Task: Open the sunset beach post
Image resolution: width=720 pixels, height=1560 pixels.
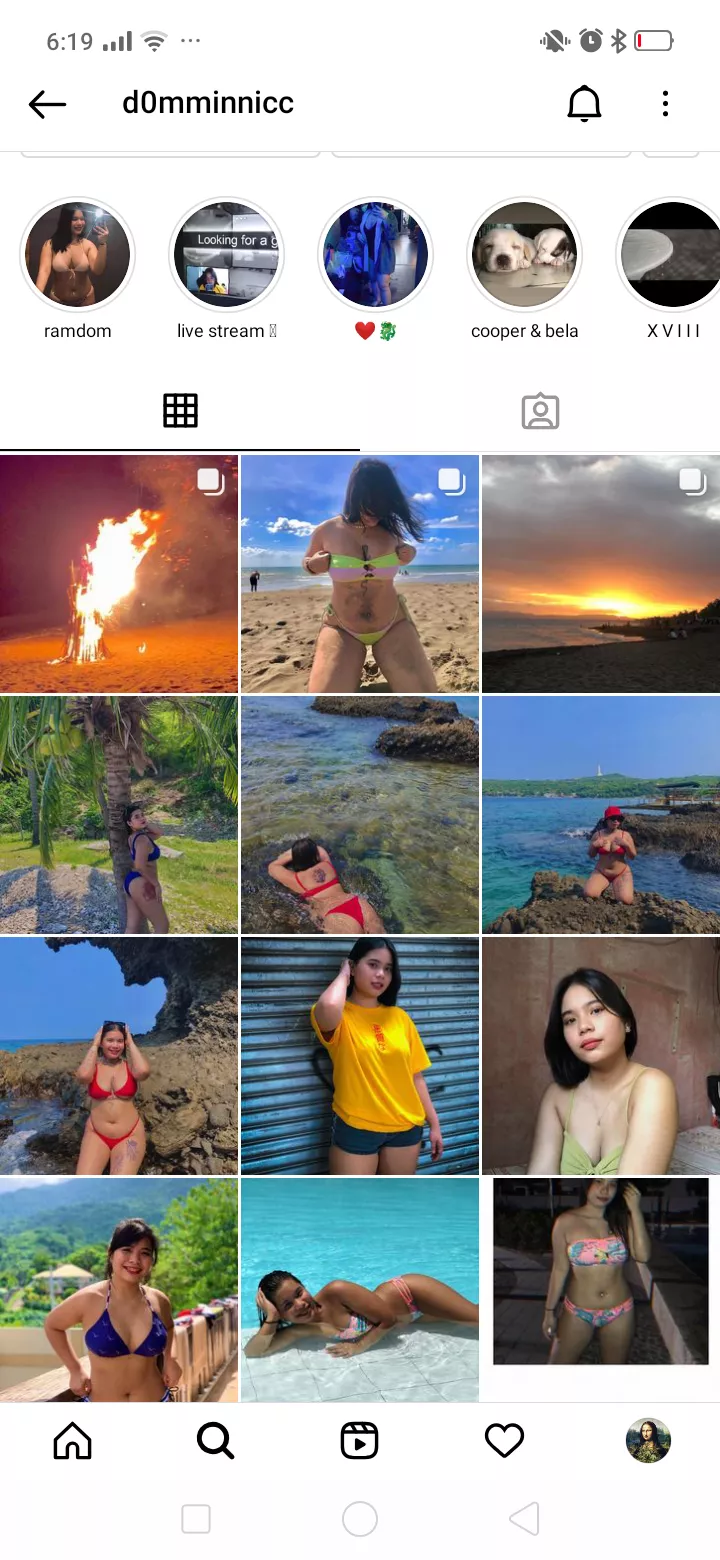Action: click(601, 574)
